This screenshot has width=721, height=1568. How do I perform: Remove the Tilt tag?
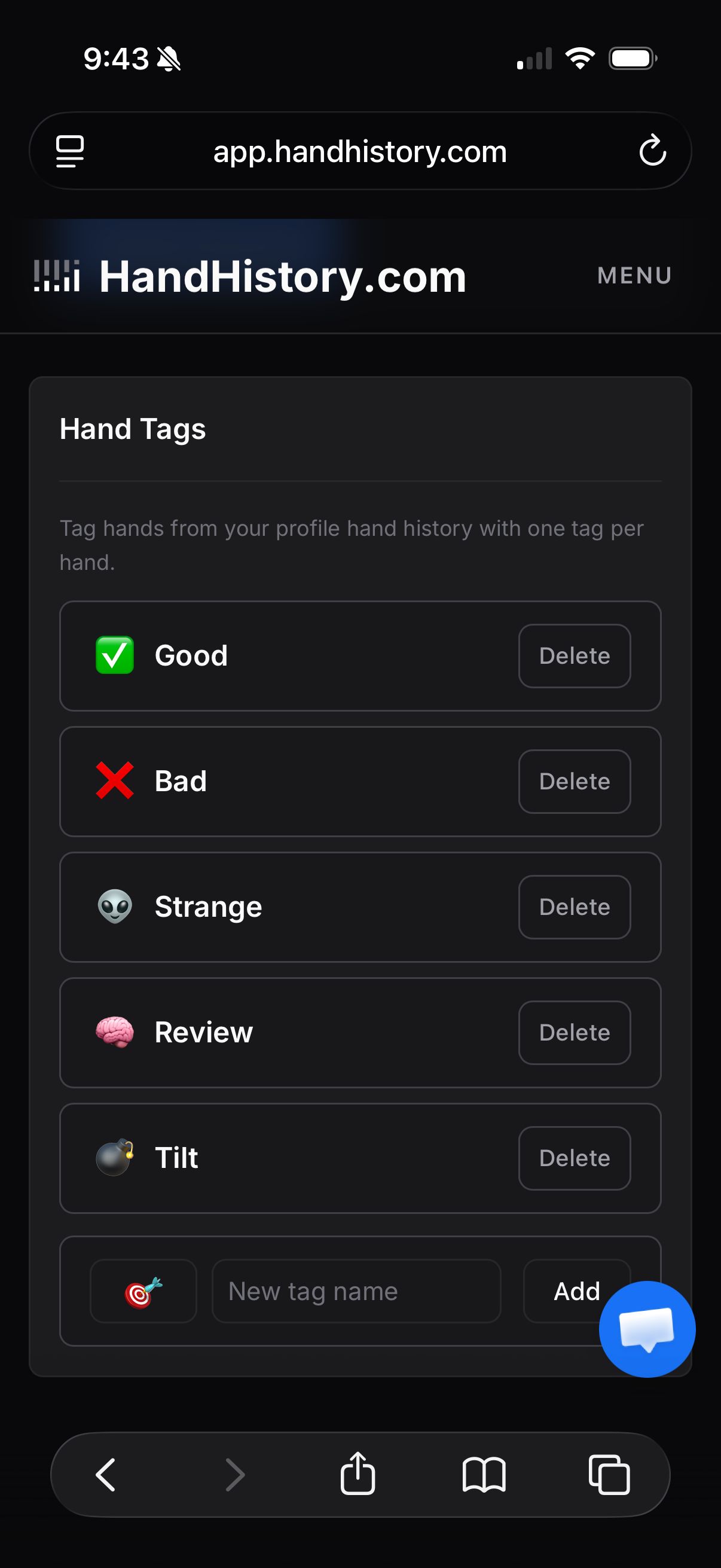click(x=574, y=1158)
